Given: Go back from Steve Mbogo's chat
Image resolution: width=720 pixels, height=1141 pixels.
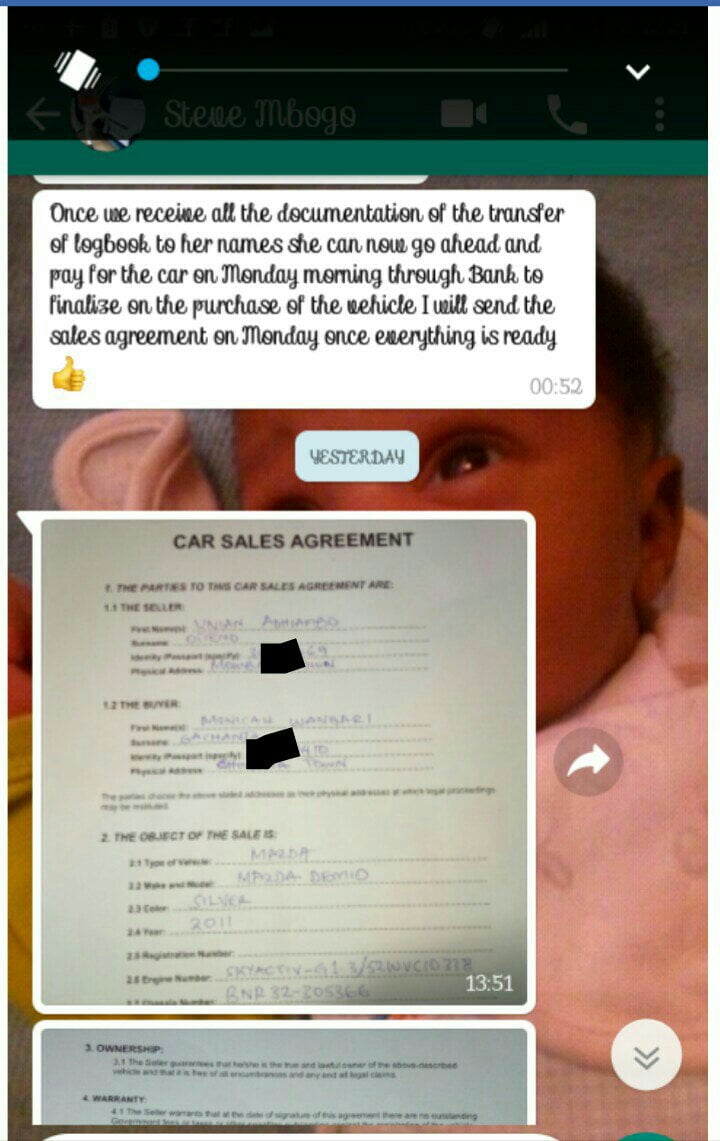Looking at the screenshot, I should coord(42,115).
